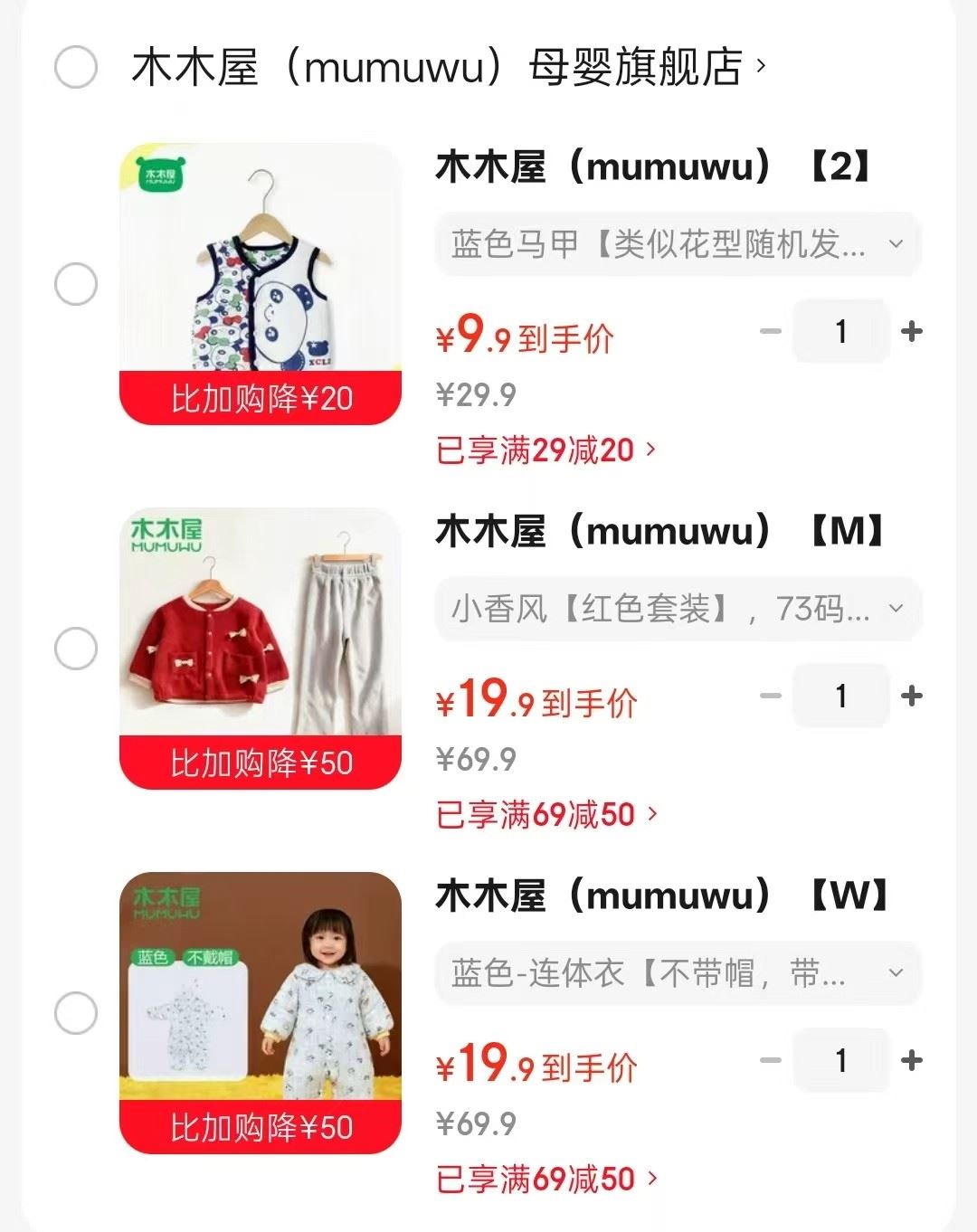Increase quantity of the 蓝色-连体衣
This screenshot has width=977, height=1232.
click(x=912, y=1061)
